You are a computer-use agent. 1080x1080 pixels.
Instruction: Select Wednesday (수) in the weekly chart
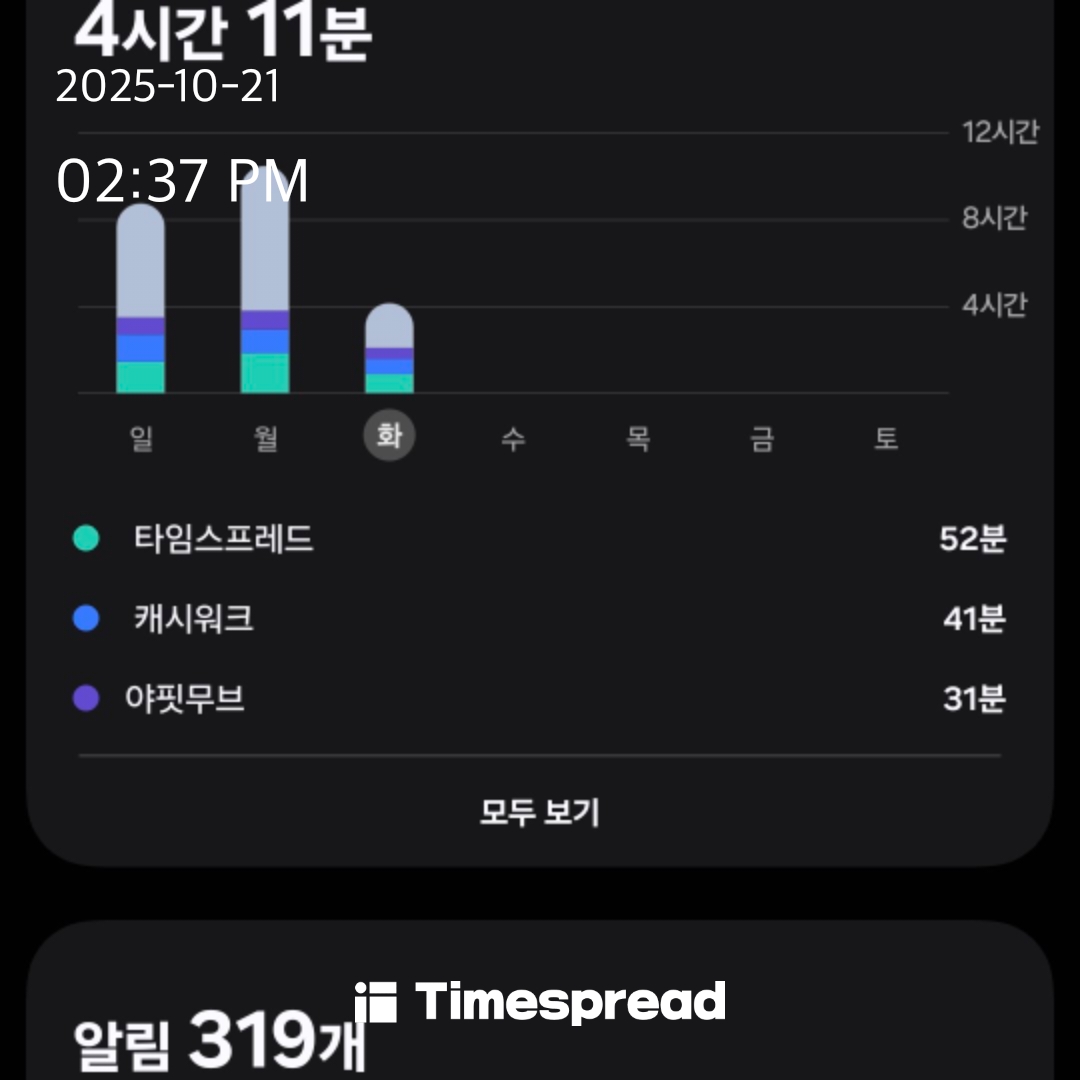point(513,438)
